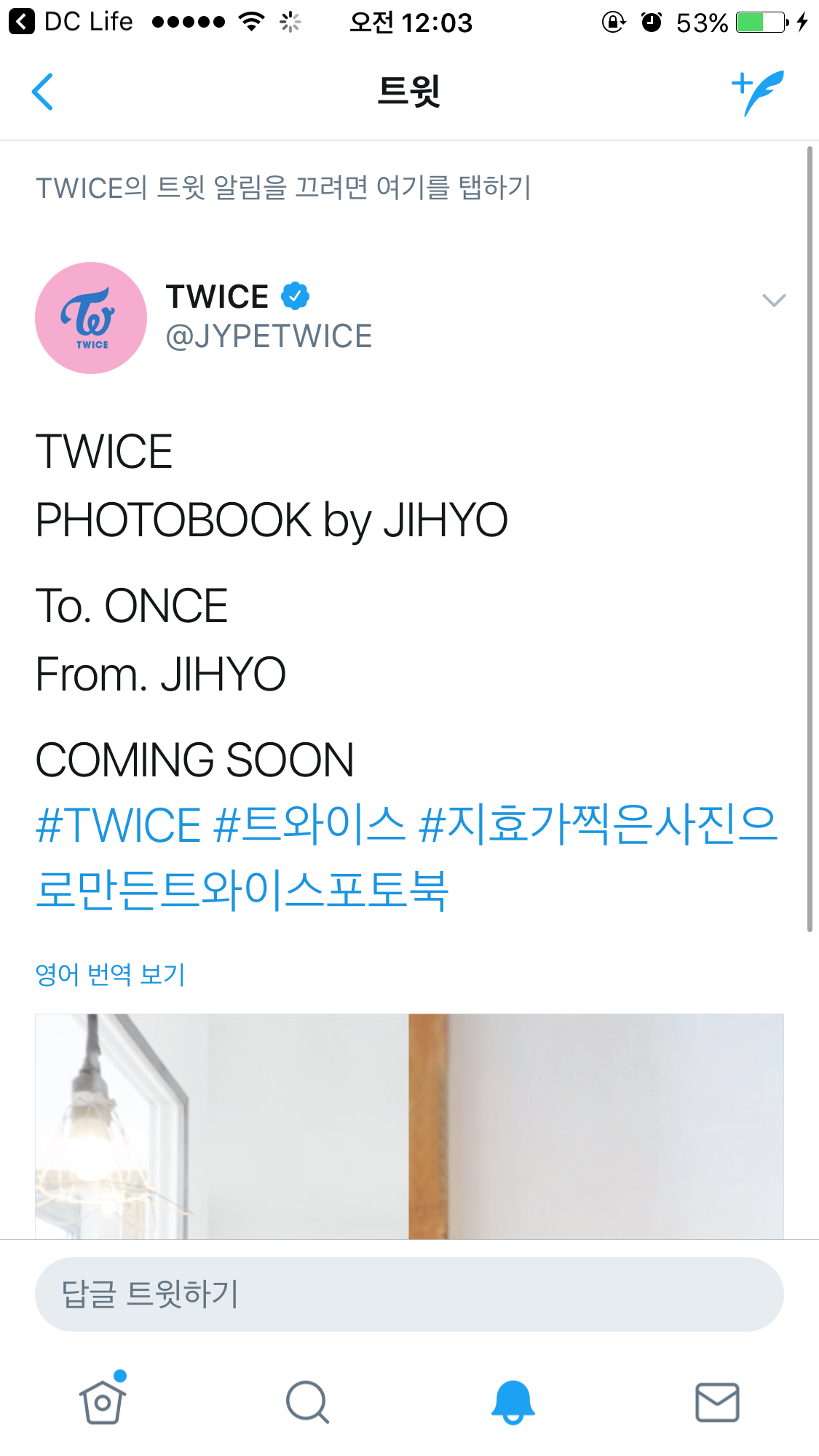Switch to the Home tab
Screen dimensions: 819x1456
[x=103, y=1401]
